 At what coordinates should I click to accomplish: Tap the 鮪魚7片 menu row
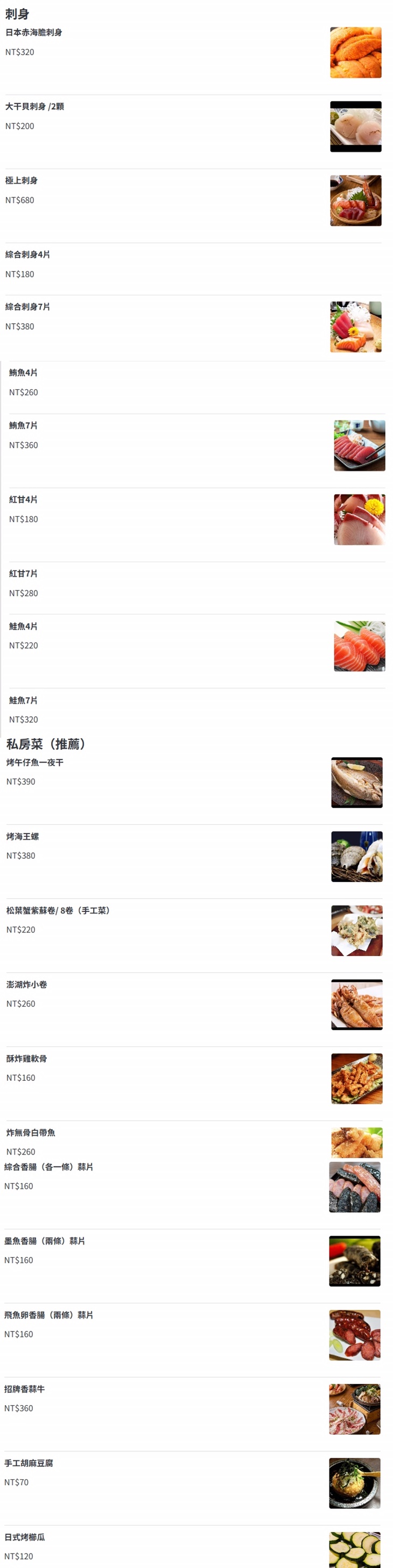coord(23,425)
